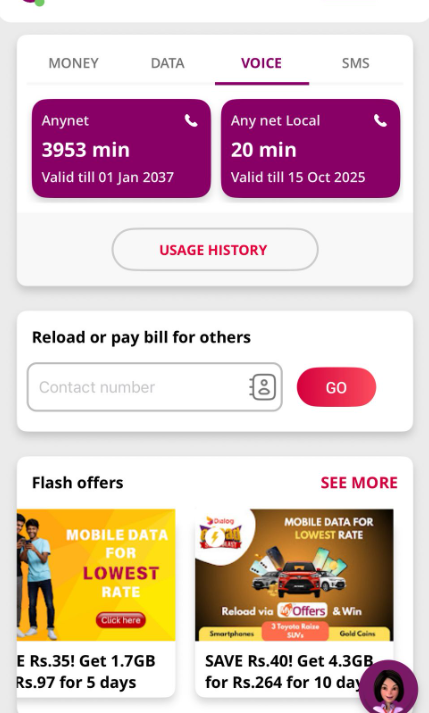Open the chat assistant avatar
This screenshot has width=429, height=713.
point(388,688)
